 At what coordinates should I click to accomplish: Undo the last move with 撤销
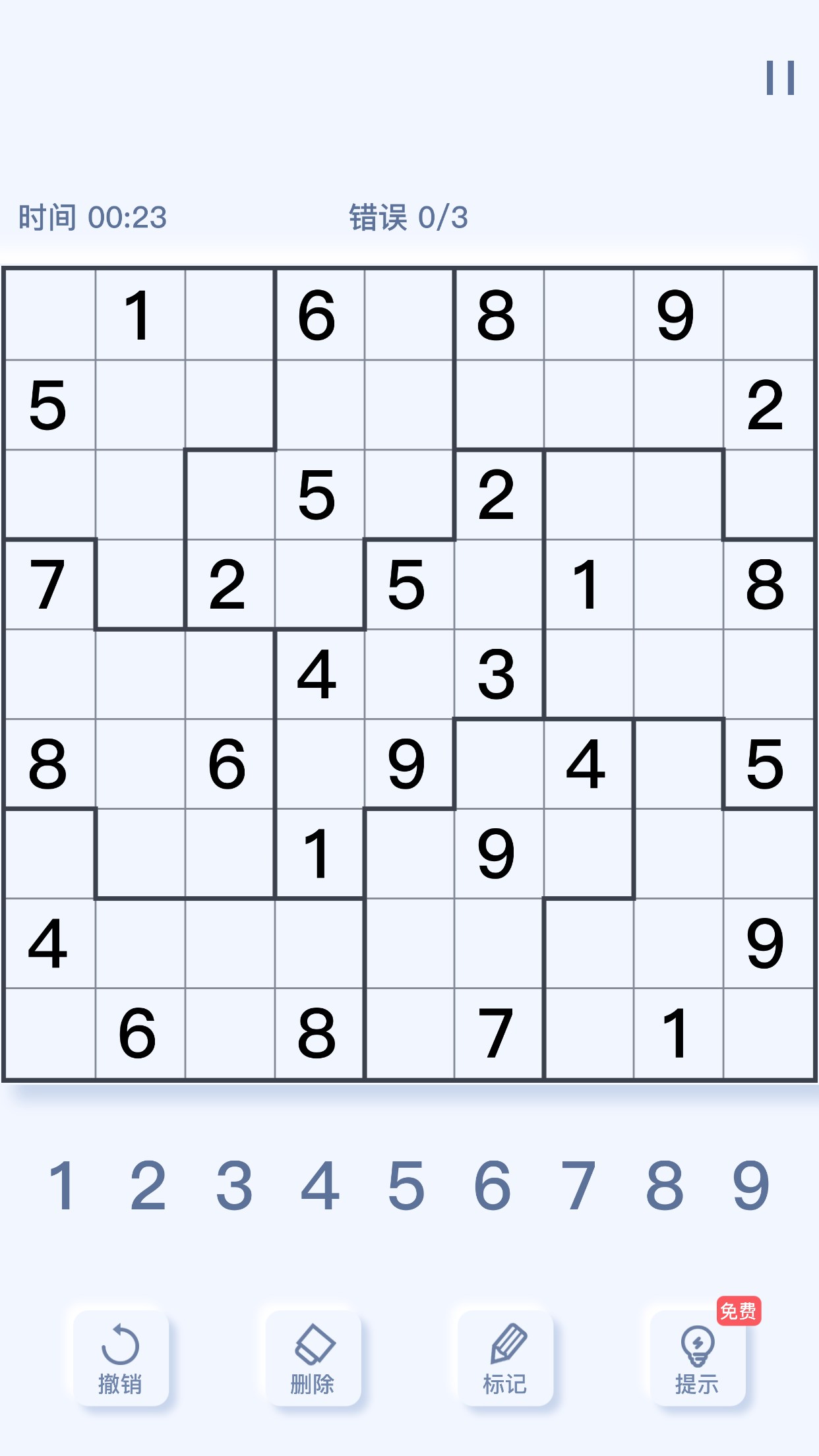[120, 1358]
